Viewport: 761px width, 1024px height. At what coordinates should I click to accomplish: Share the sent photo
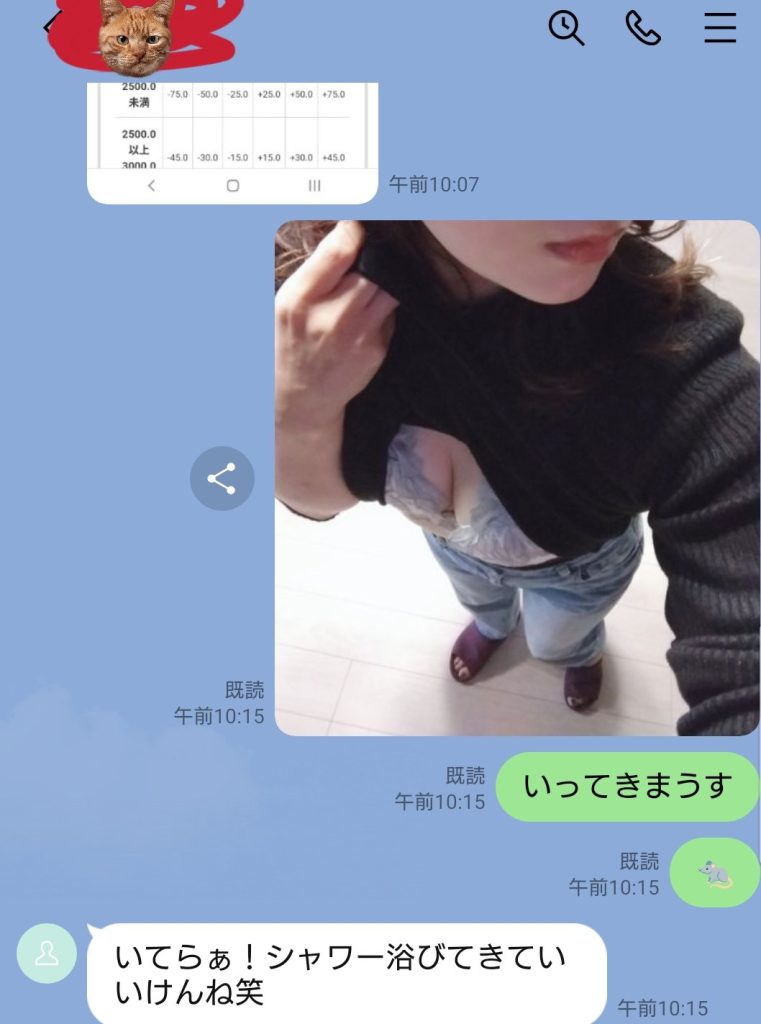222,479
